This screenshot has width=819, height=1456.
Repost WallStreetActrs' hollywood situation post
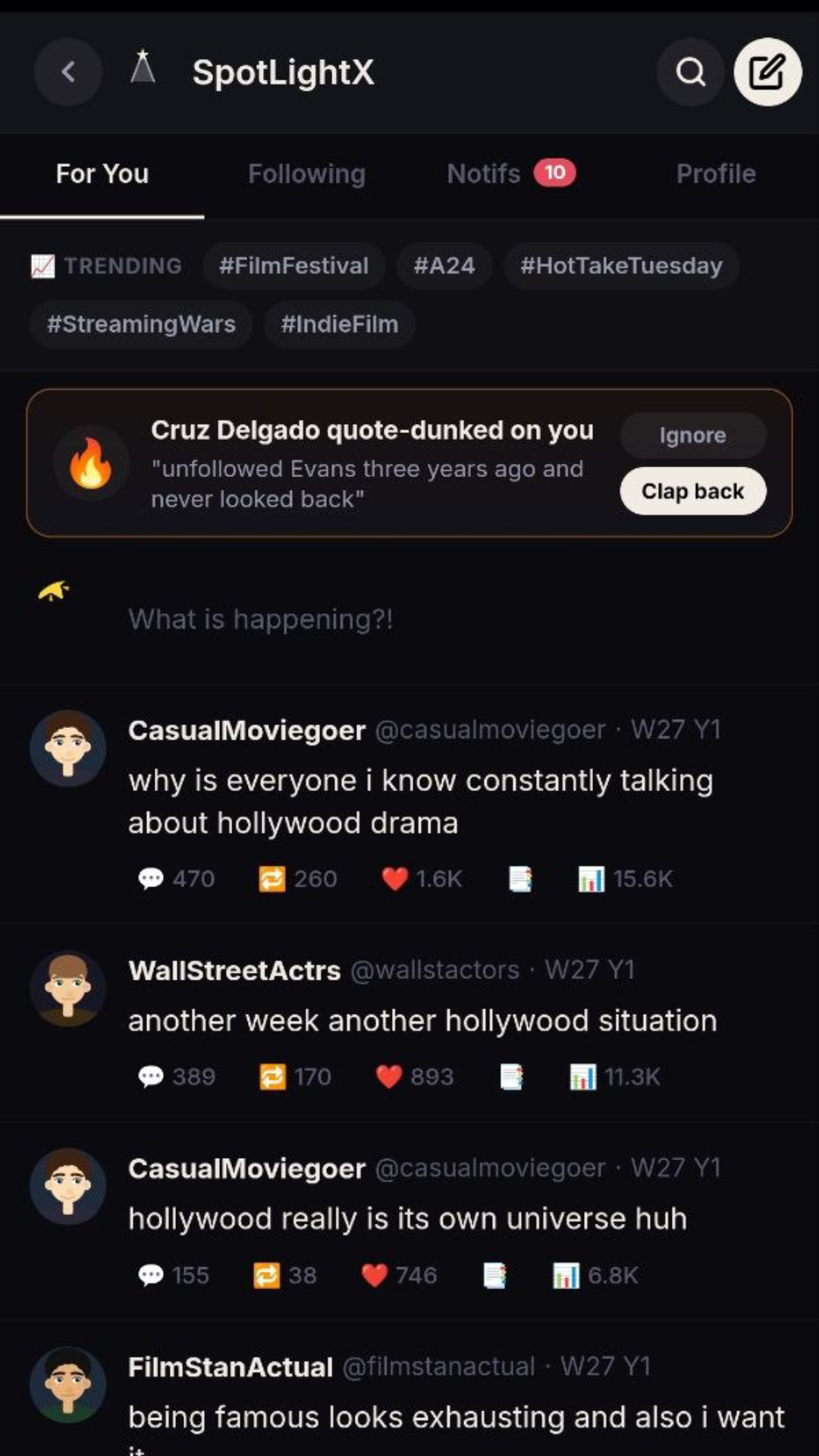295,1077
